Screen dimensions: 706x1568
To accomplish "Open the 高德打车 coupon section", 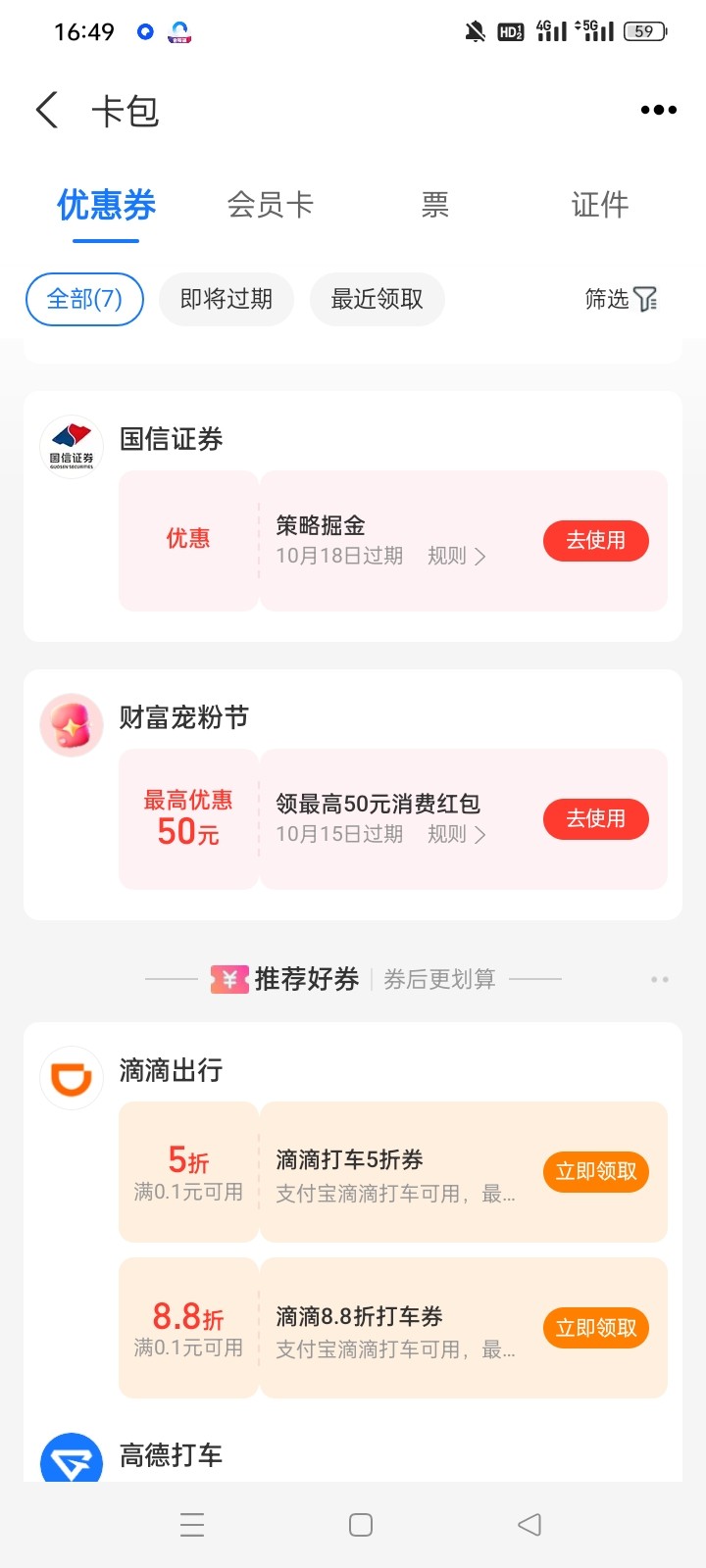I will pyautogui.click(x=171, y=1455).
